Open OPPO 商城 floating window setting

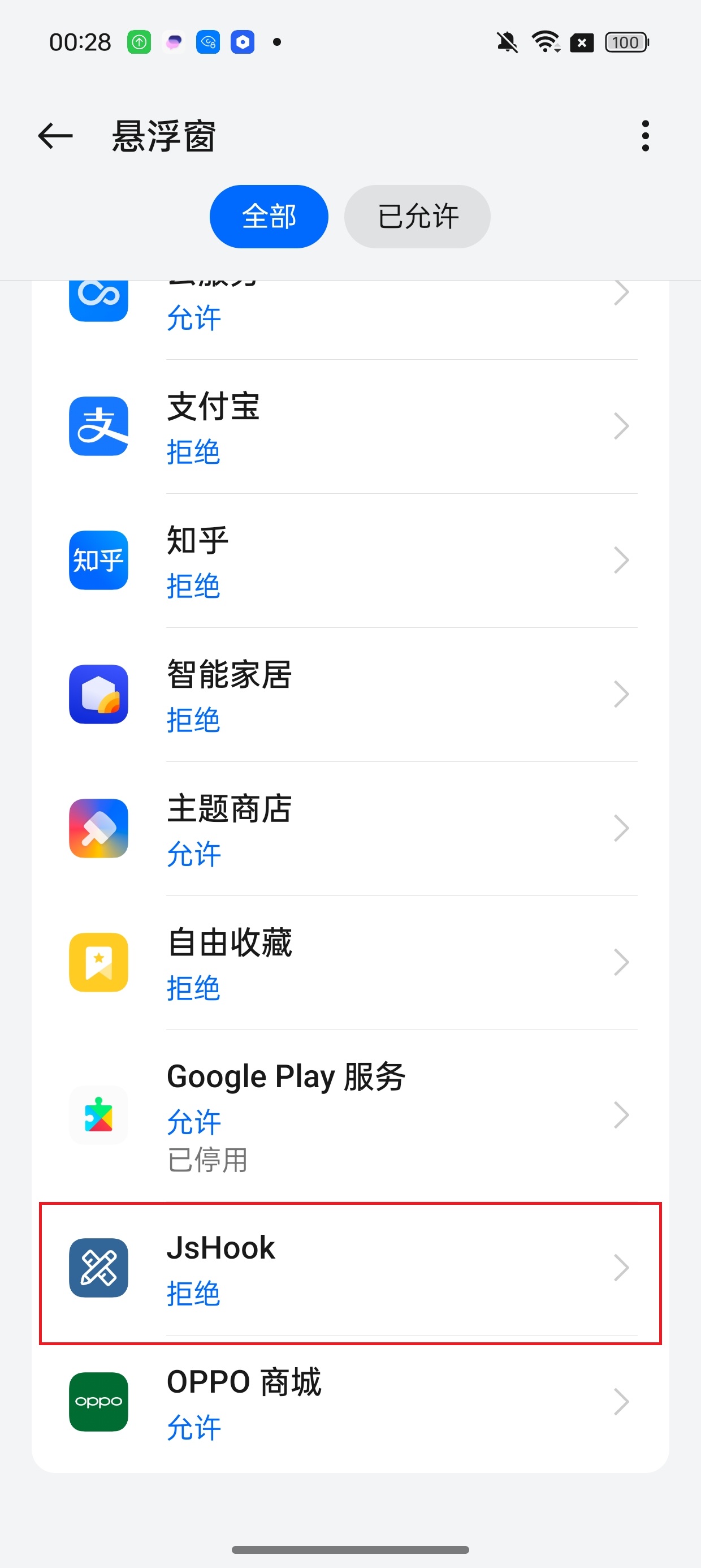[x=350, y=1402]
